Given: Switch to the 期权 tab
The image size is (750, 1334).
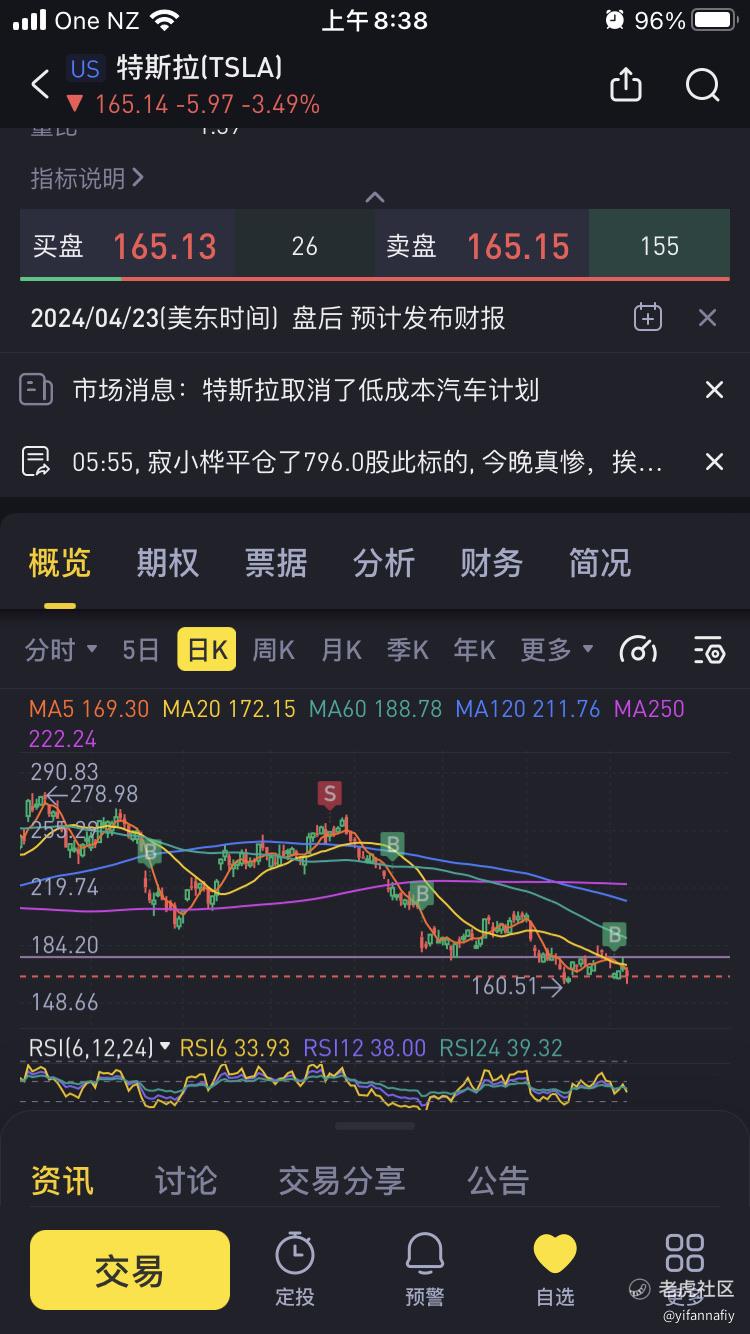Looking at the screenshot, I should click(167, 563).
